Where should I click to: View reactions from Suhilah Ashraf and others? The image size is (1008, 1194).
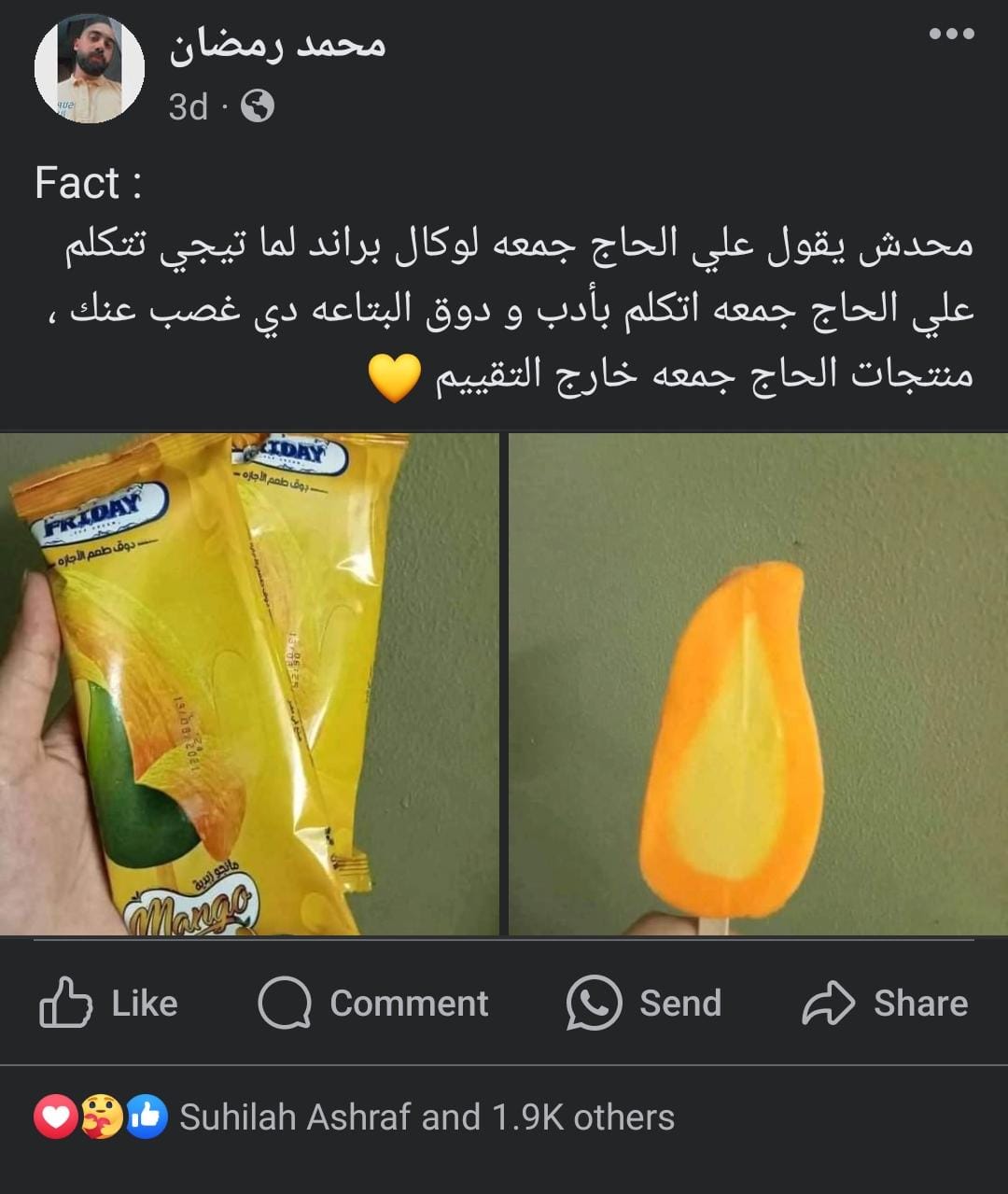coord(426,1117)
